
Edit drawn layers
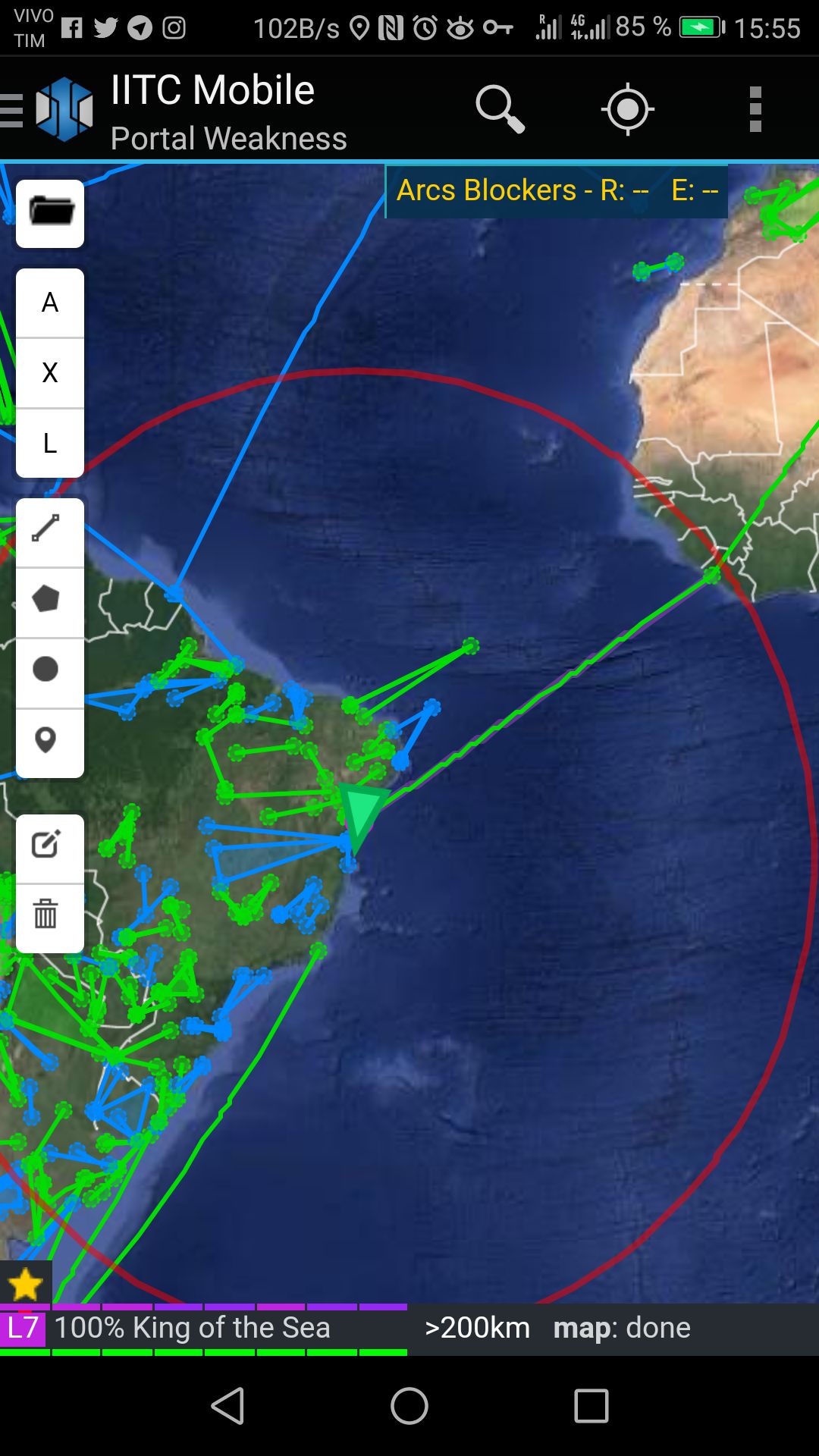point(47,845)
